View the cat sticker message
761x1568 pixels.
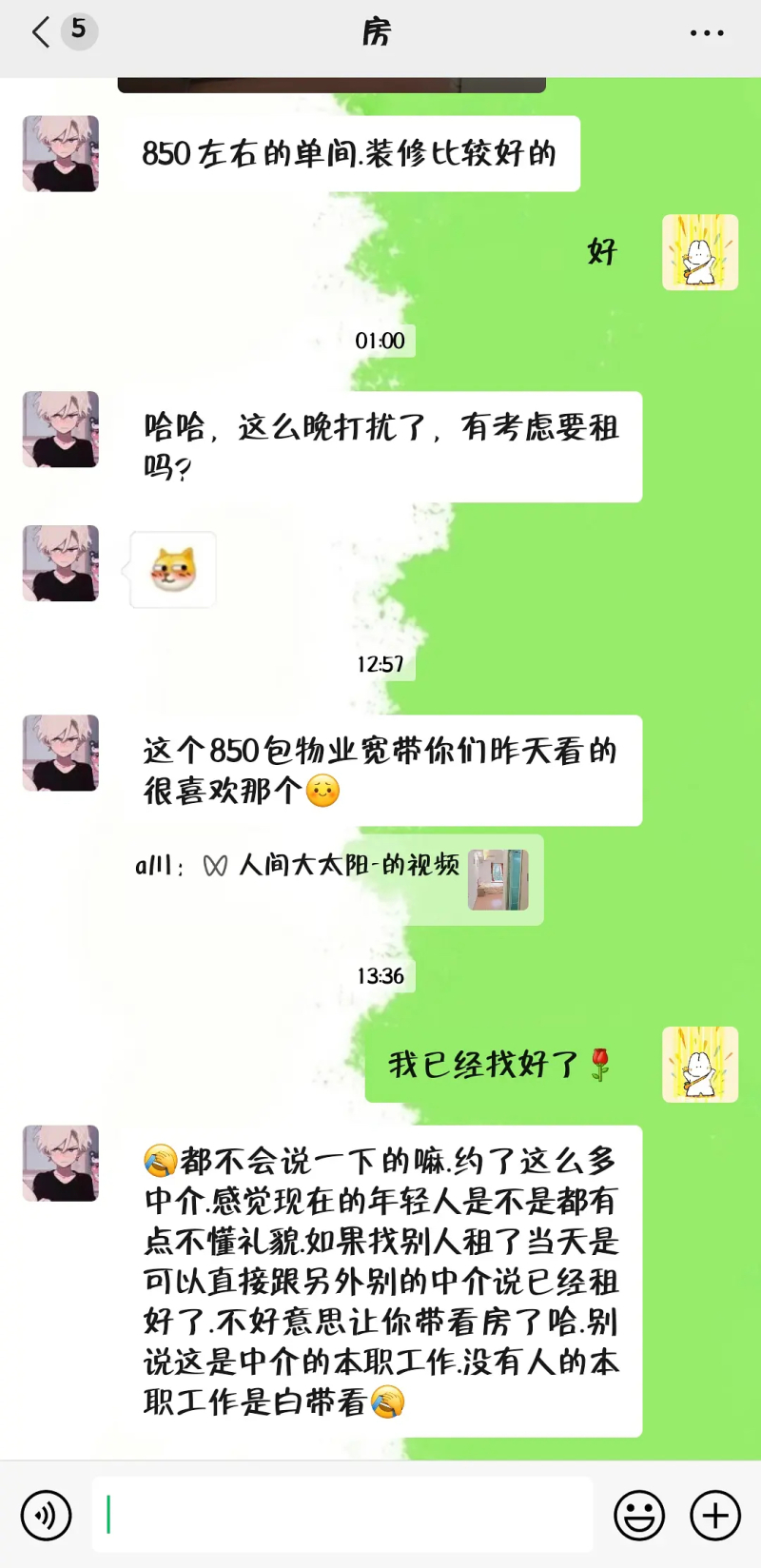coord(173,570)
